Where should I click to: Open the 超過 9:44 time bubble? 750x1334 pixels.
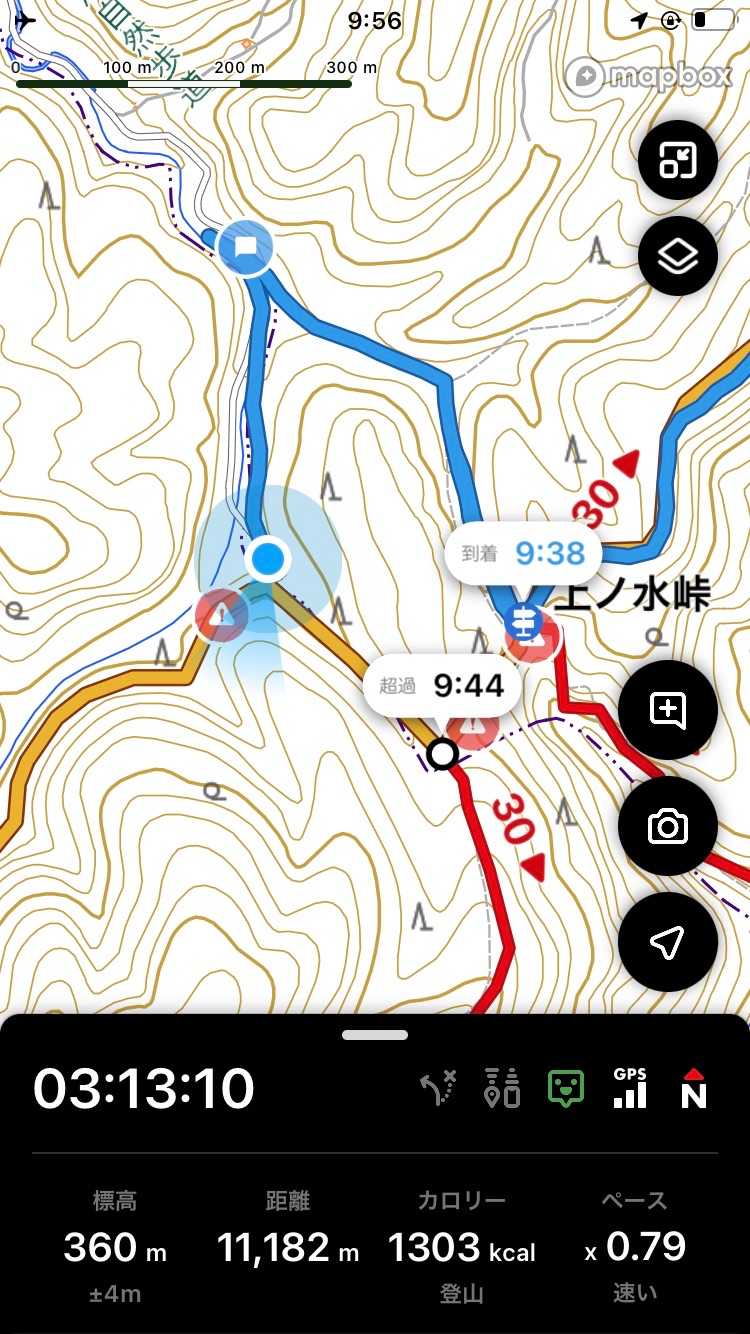(441, 685)
